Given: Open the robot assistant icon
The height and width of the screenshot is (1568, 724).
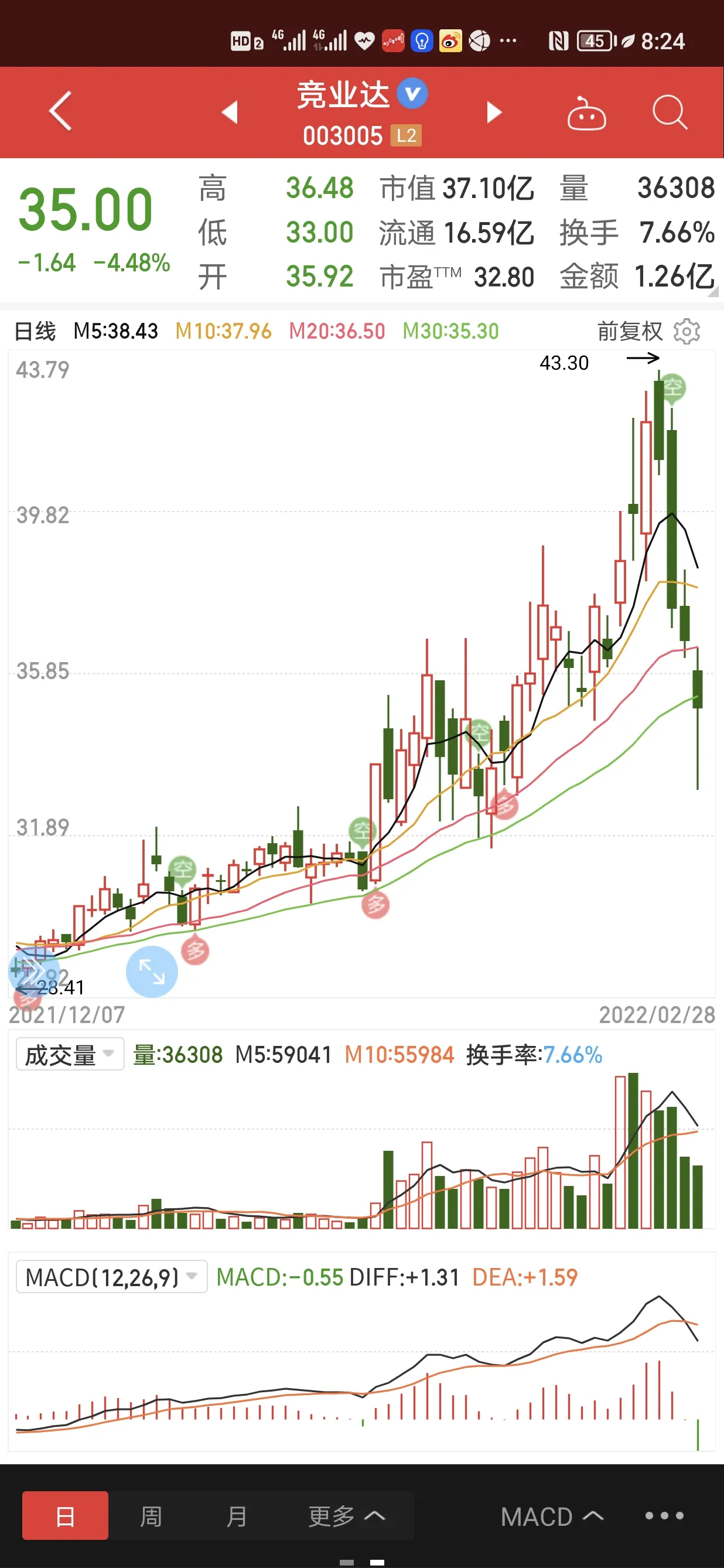Looking at the screenshot, I should pos(586,113).
